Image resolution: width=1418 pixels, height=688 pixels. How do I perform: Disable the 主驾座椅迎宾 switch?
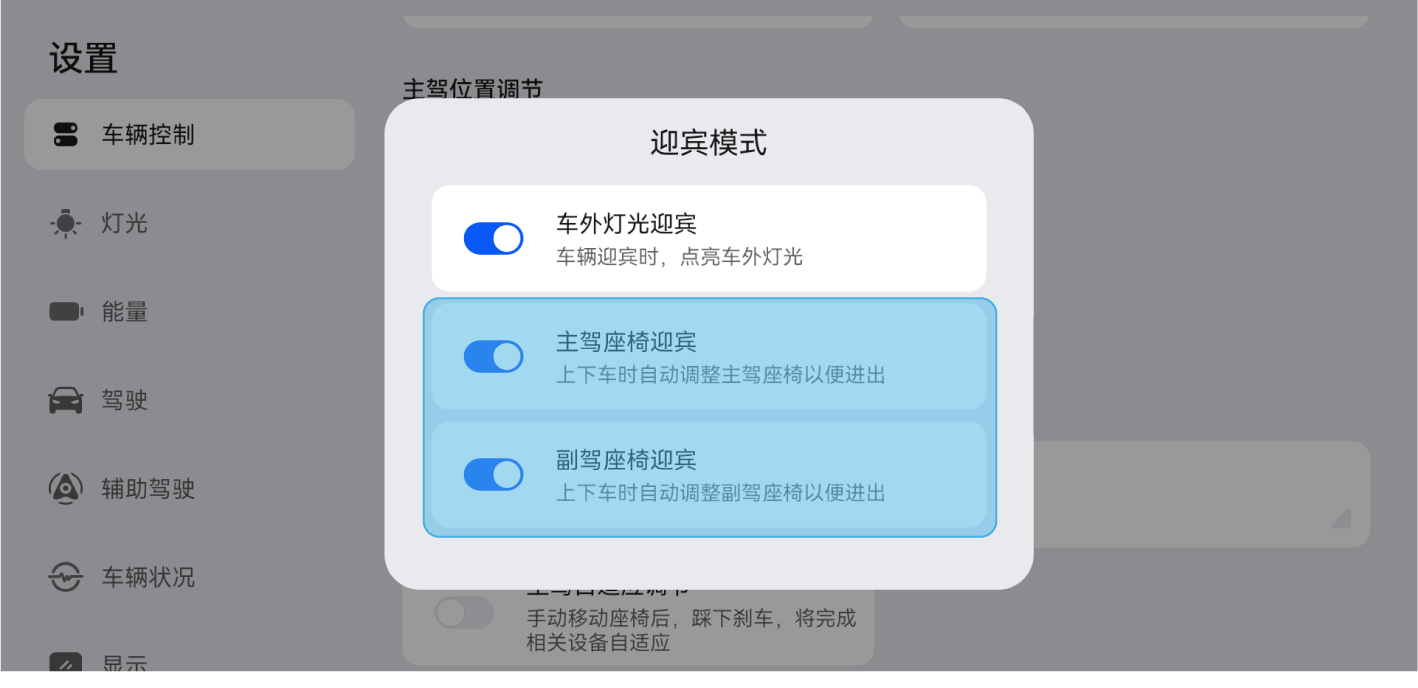[493, 357]
